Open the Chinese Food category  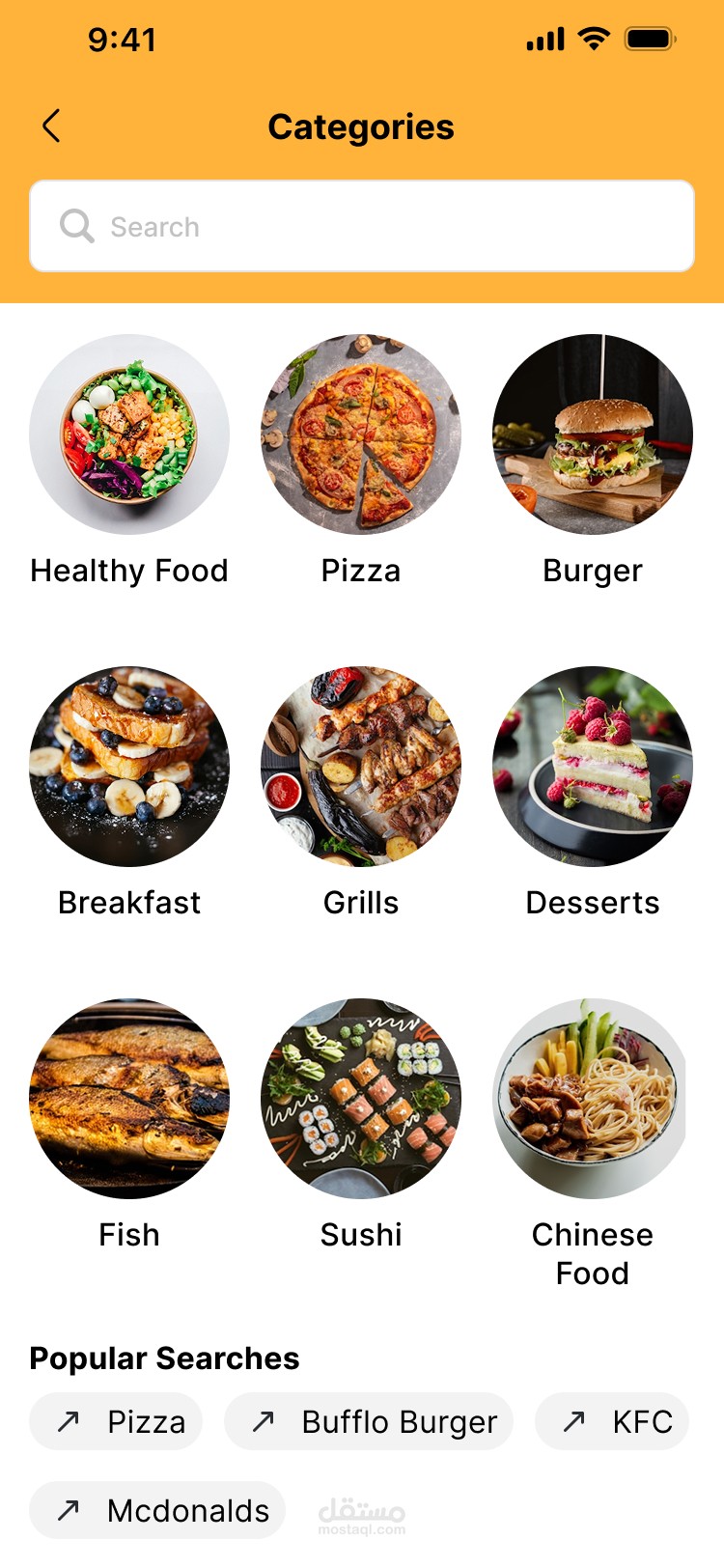pyautogui.click(x=592, y=1099)
